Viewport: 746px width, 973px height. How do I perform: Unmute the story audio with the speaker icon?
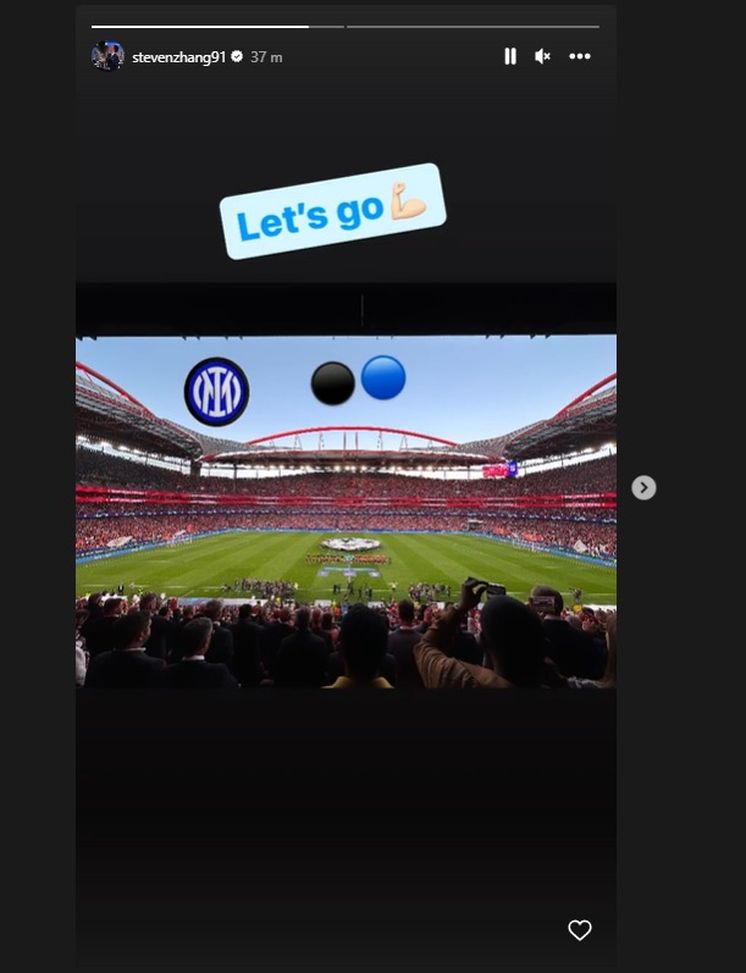[x=542, y=58]
